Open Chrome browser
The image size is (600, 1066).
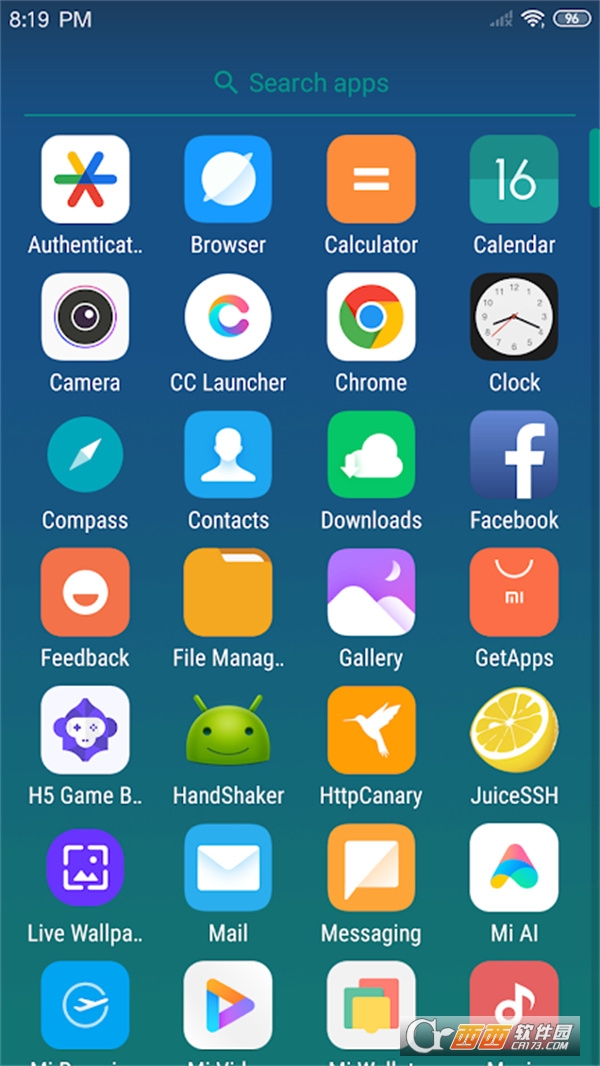click(x=371, y=317)
